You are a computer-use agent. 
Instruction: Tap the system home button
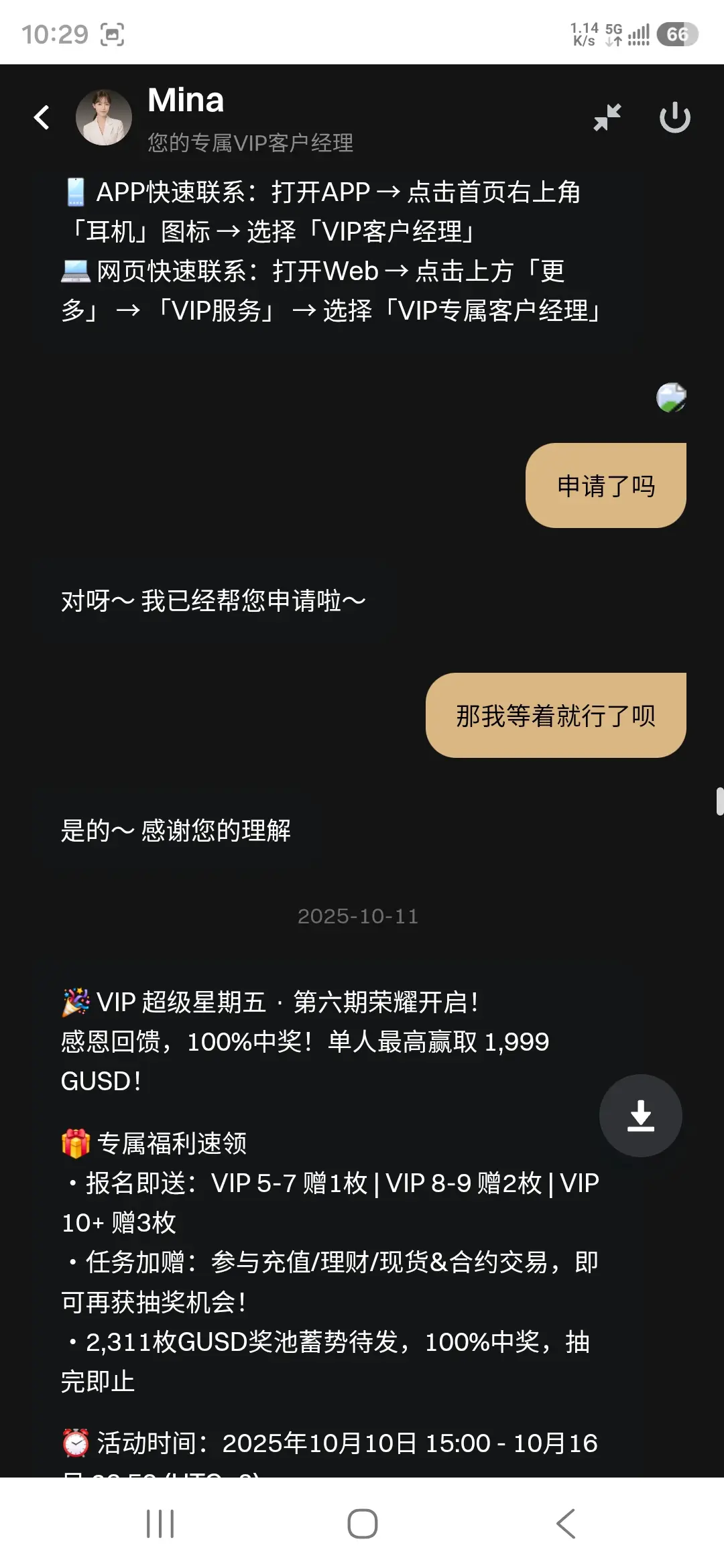point(363,1524)
